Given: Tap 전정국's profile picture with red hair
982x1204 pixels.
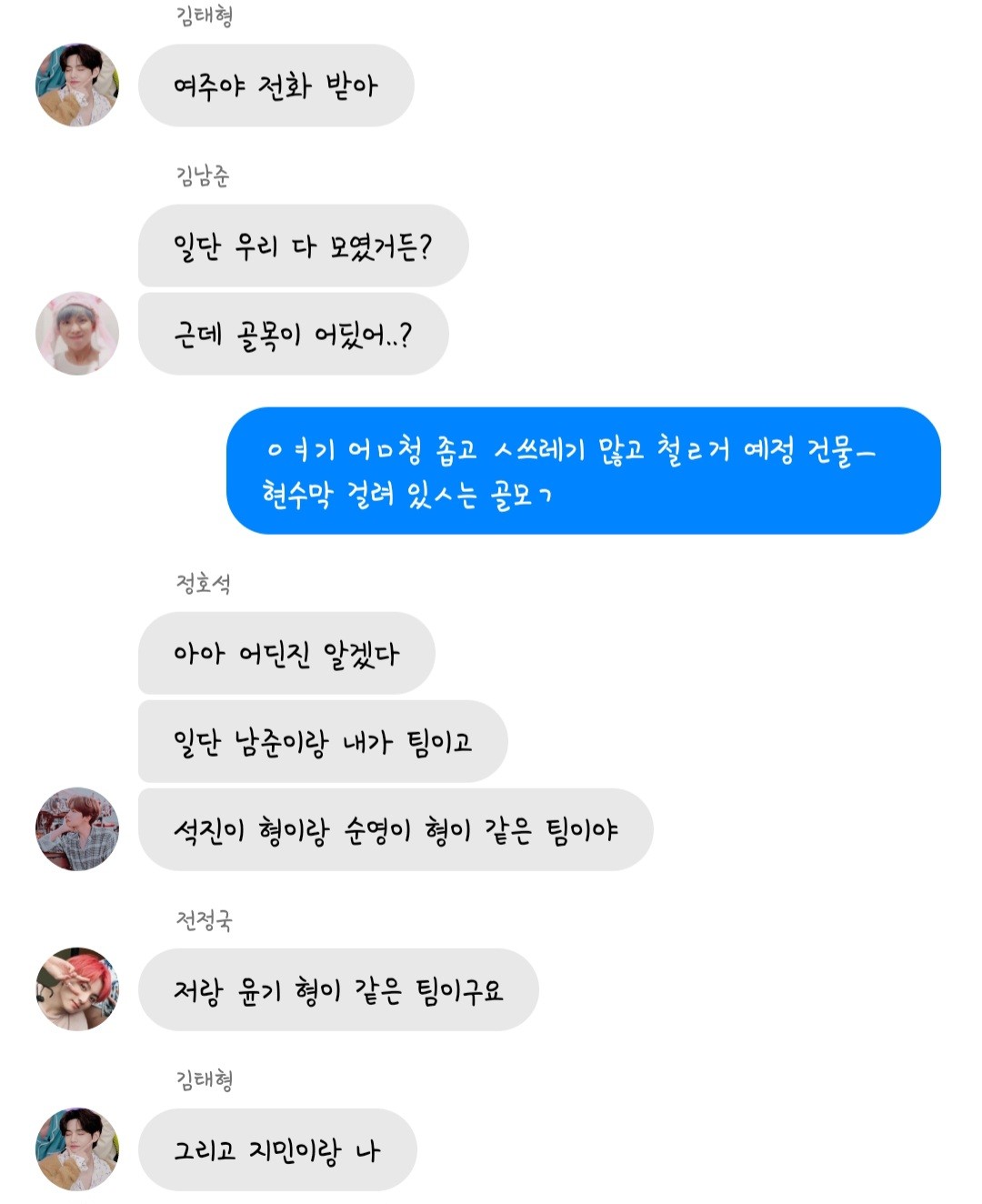Looking at the screenshot, I should (x=77, y=988).
